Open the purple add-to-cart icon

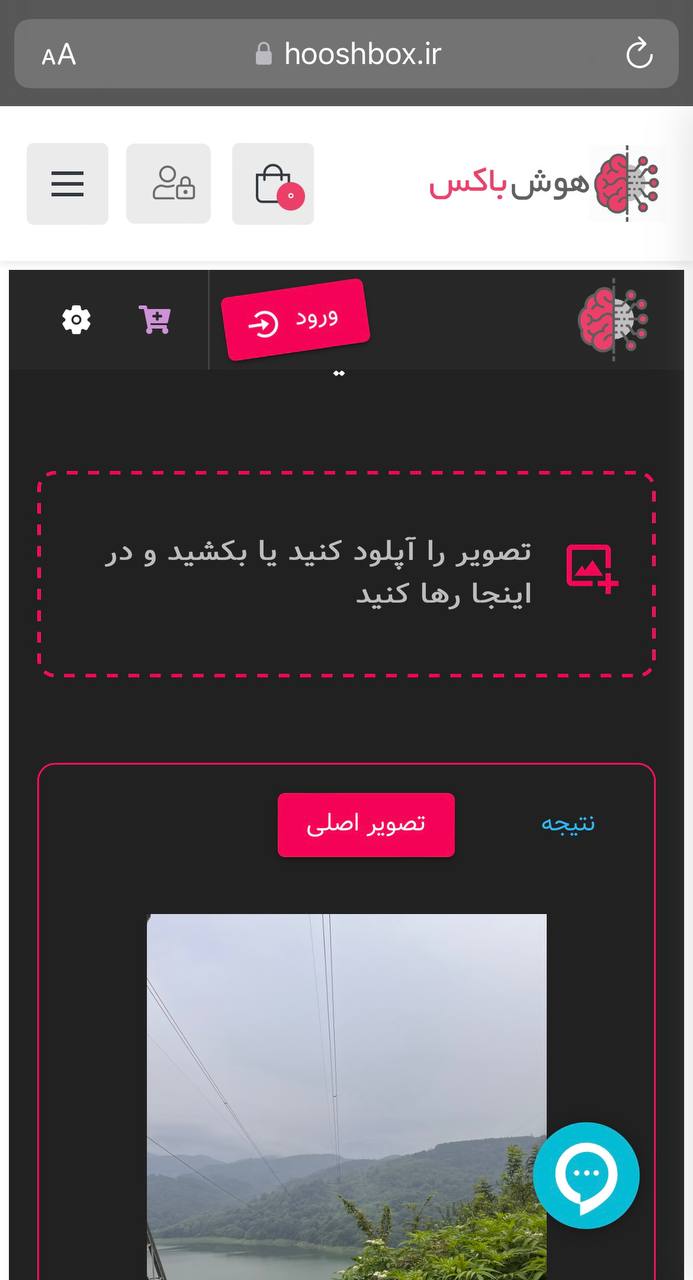(x=155, y=320)
